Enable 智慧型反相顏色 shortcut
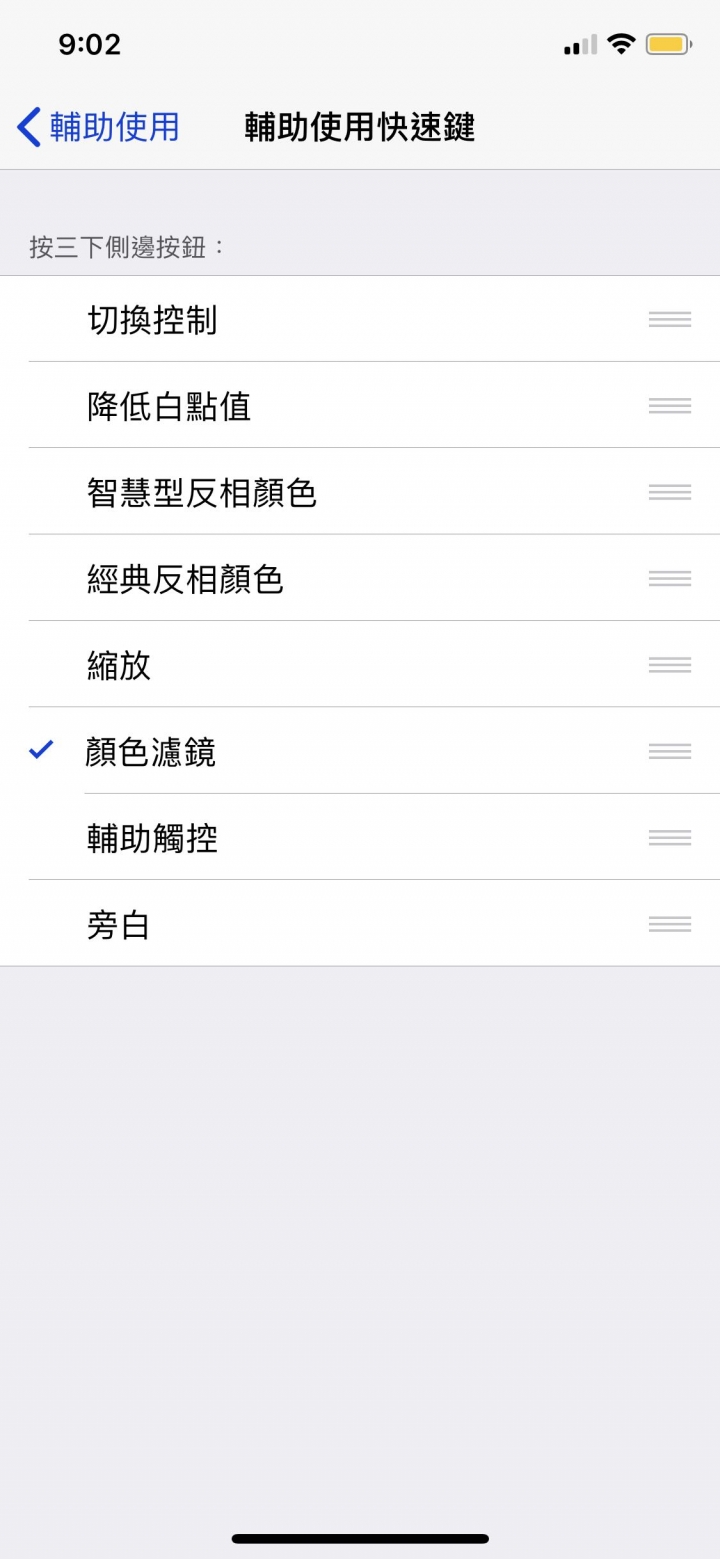This screenshot has width=720, height=1559. tap(360, 492)
